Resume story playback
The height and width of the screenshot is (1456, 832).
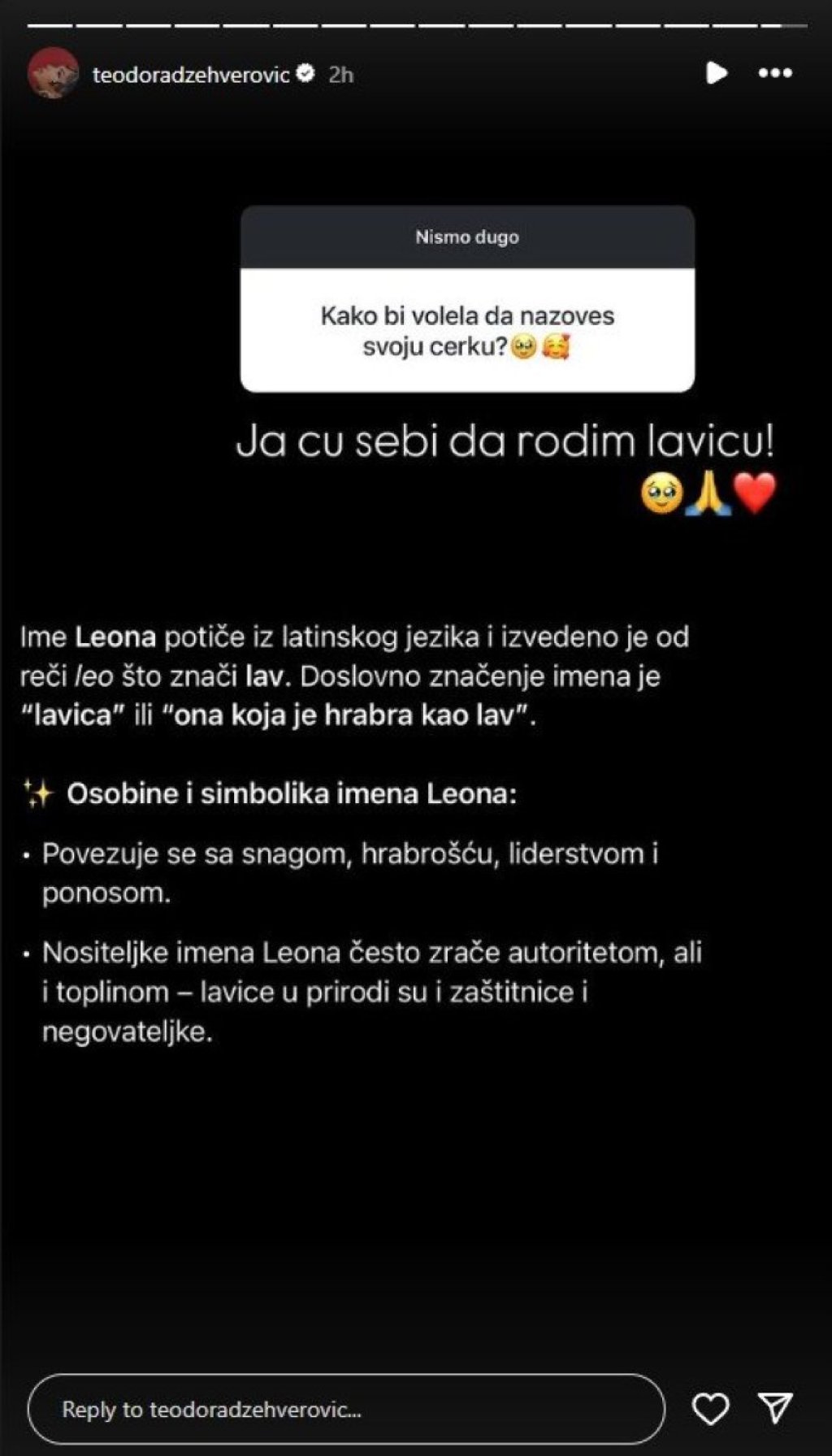pos(716,73)
